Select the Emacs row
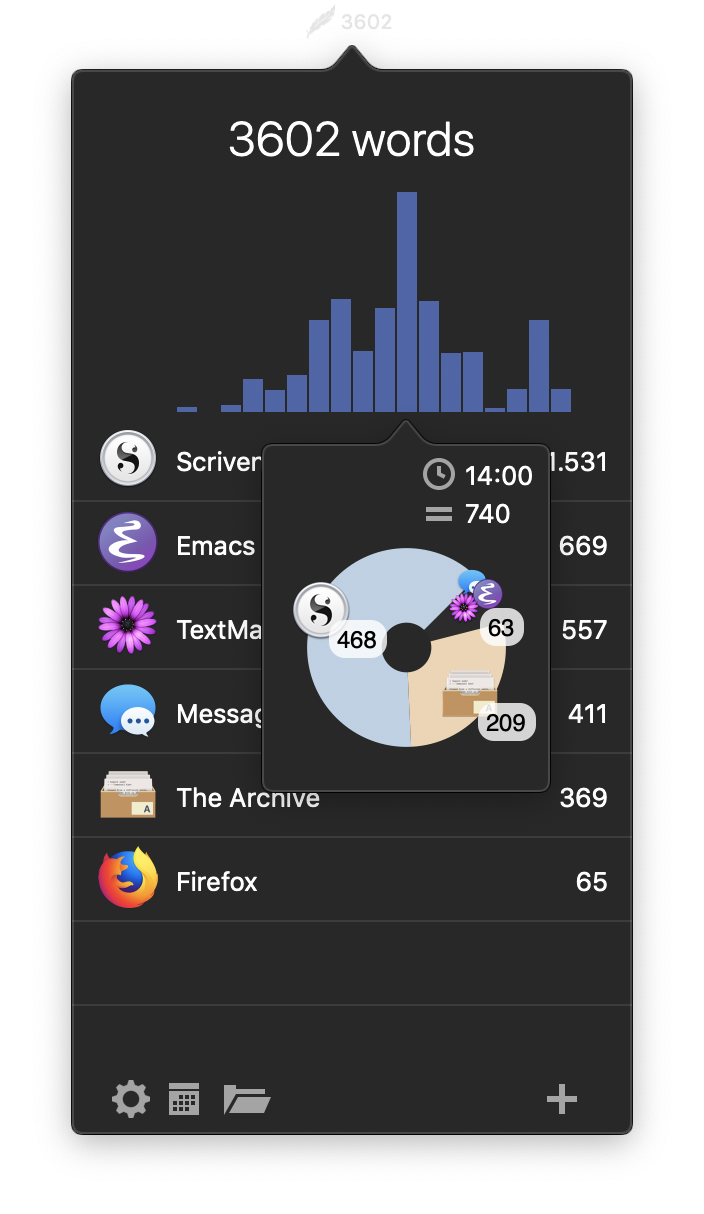704x1214 pixels. point(352,544)
